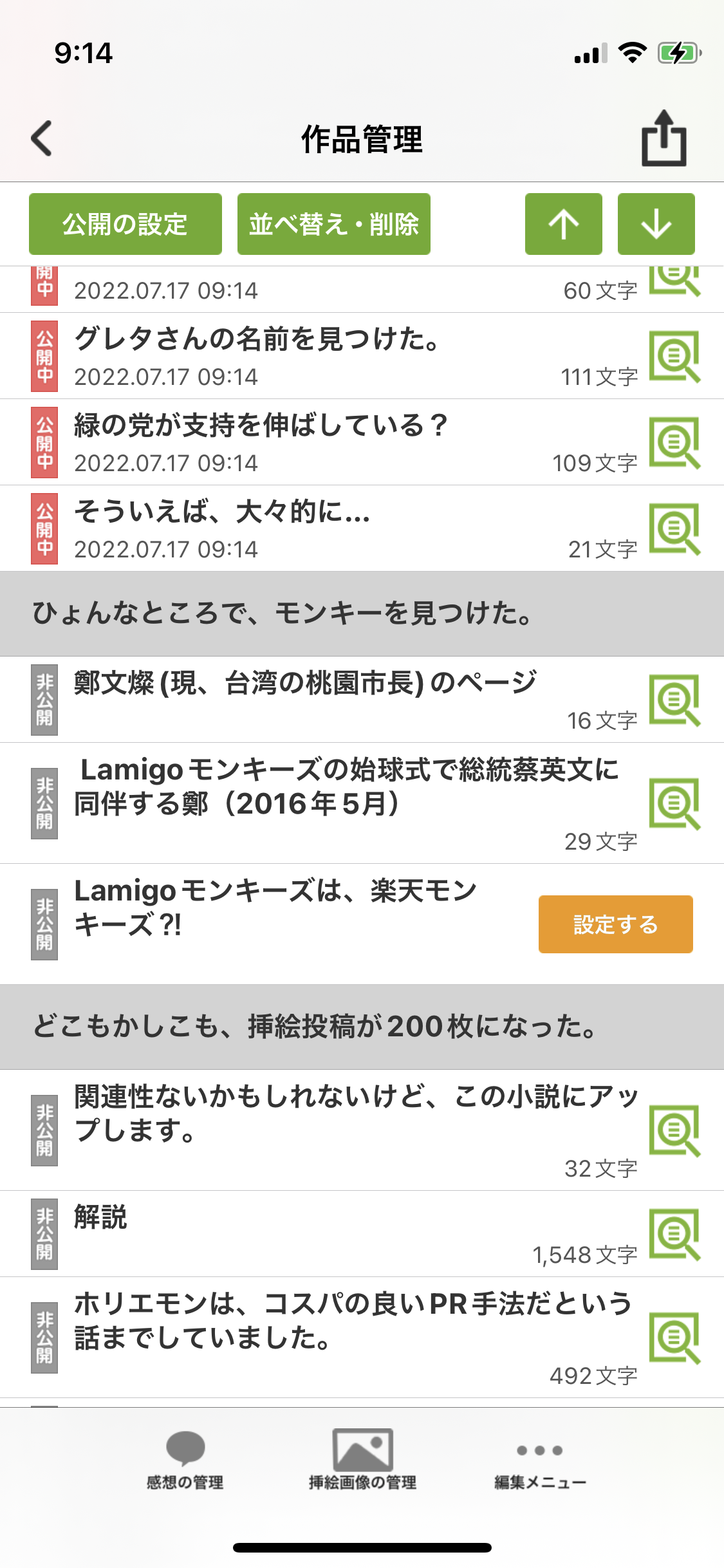Tap 設定する for Lamigoモンキーズは、楽天モンキーズ?!
The image size is (724, 1568).
tap(615, 924)
